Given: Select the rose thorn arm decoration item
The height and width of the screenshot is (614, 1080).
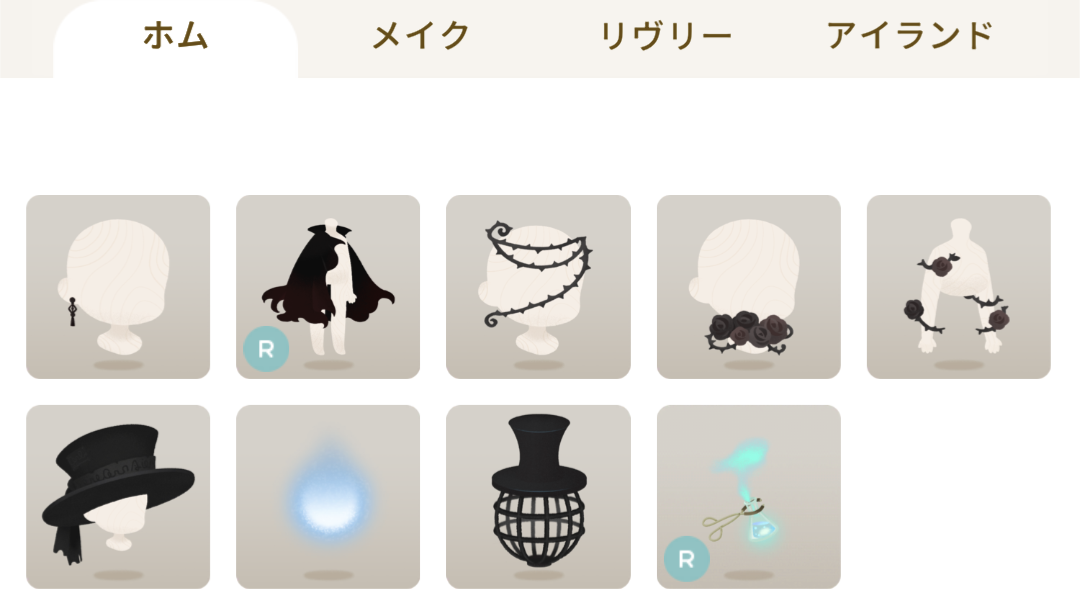Looking at the screenshot, I should pos(958,287).
